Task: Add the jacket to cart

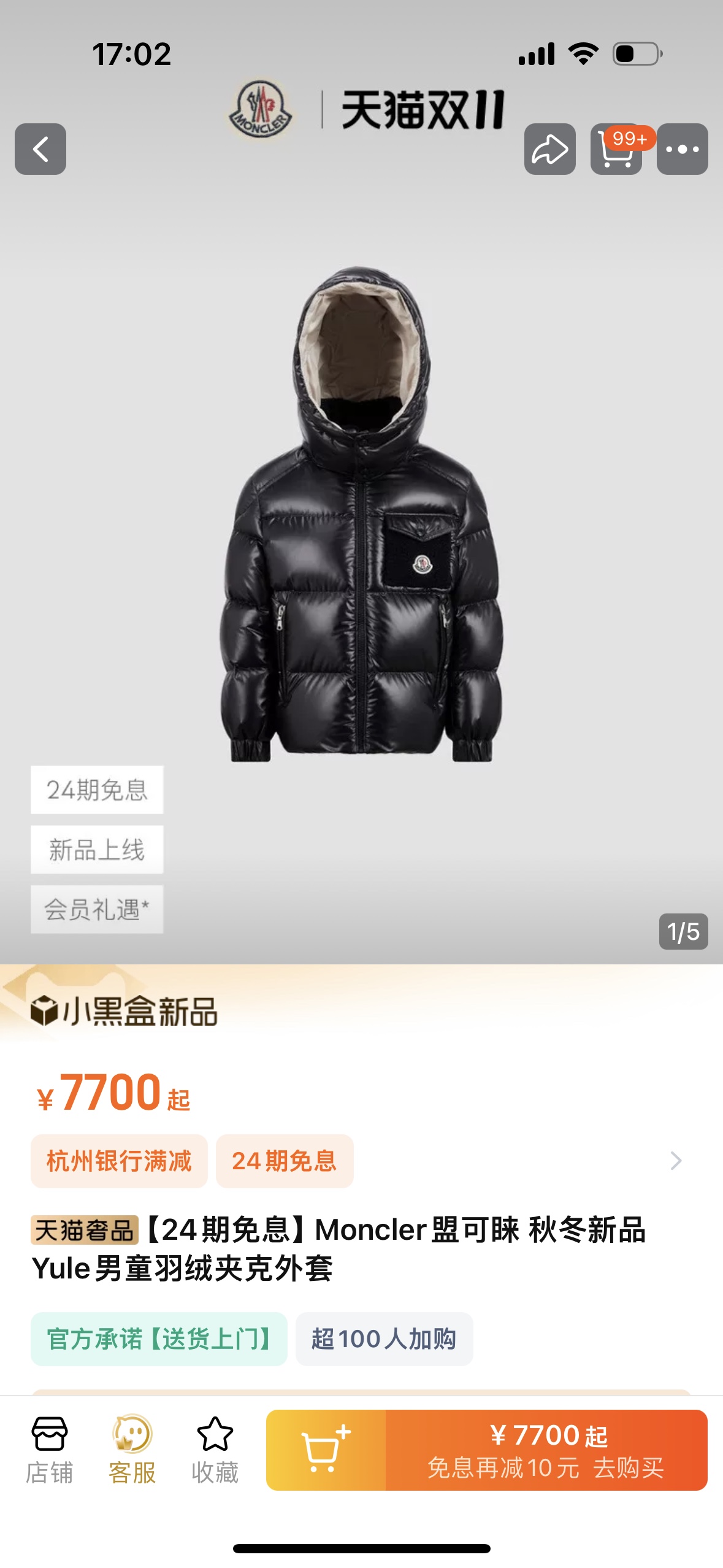Action: tap(326, 1450)
